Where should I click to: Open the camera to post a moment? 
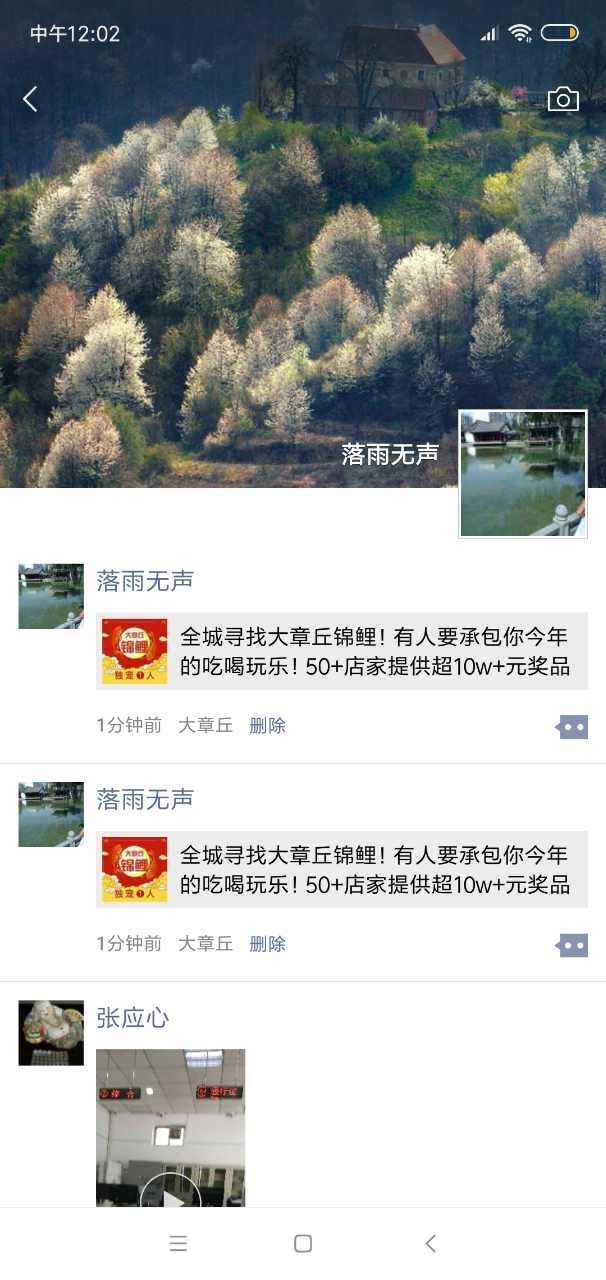click(x=563, y=99)
